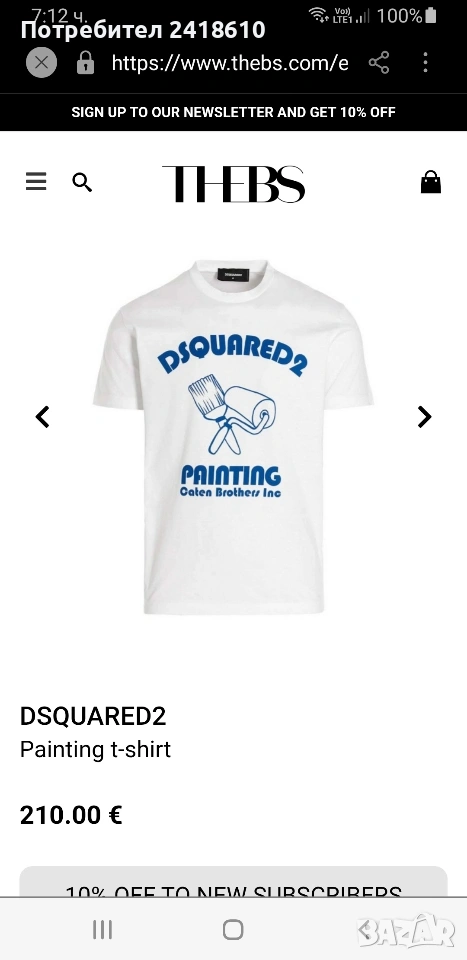Show the previous product photo
467x960 pixels.
42,417
